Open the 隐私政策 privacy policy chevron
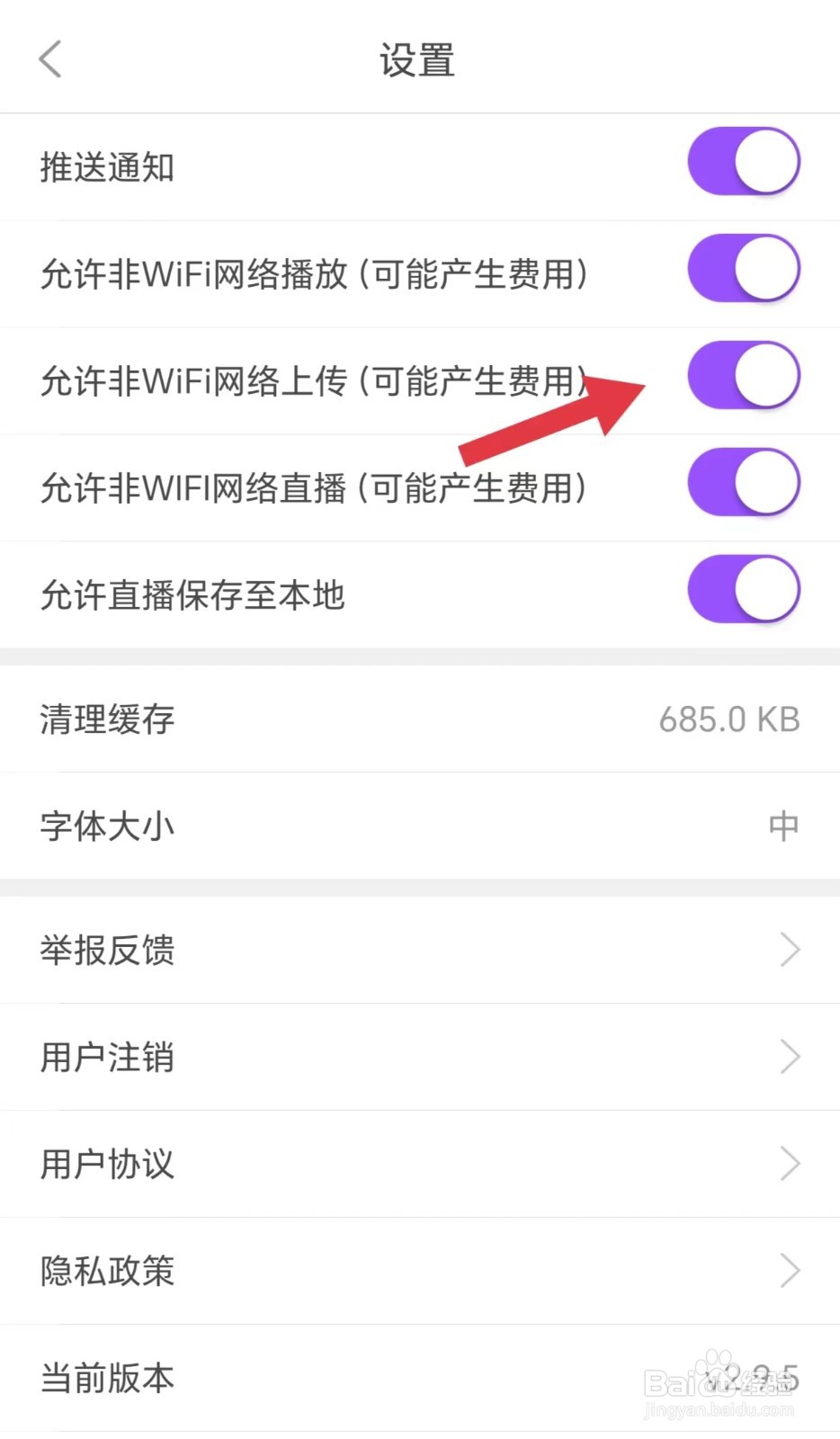 coord(789,1271)
